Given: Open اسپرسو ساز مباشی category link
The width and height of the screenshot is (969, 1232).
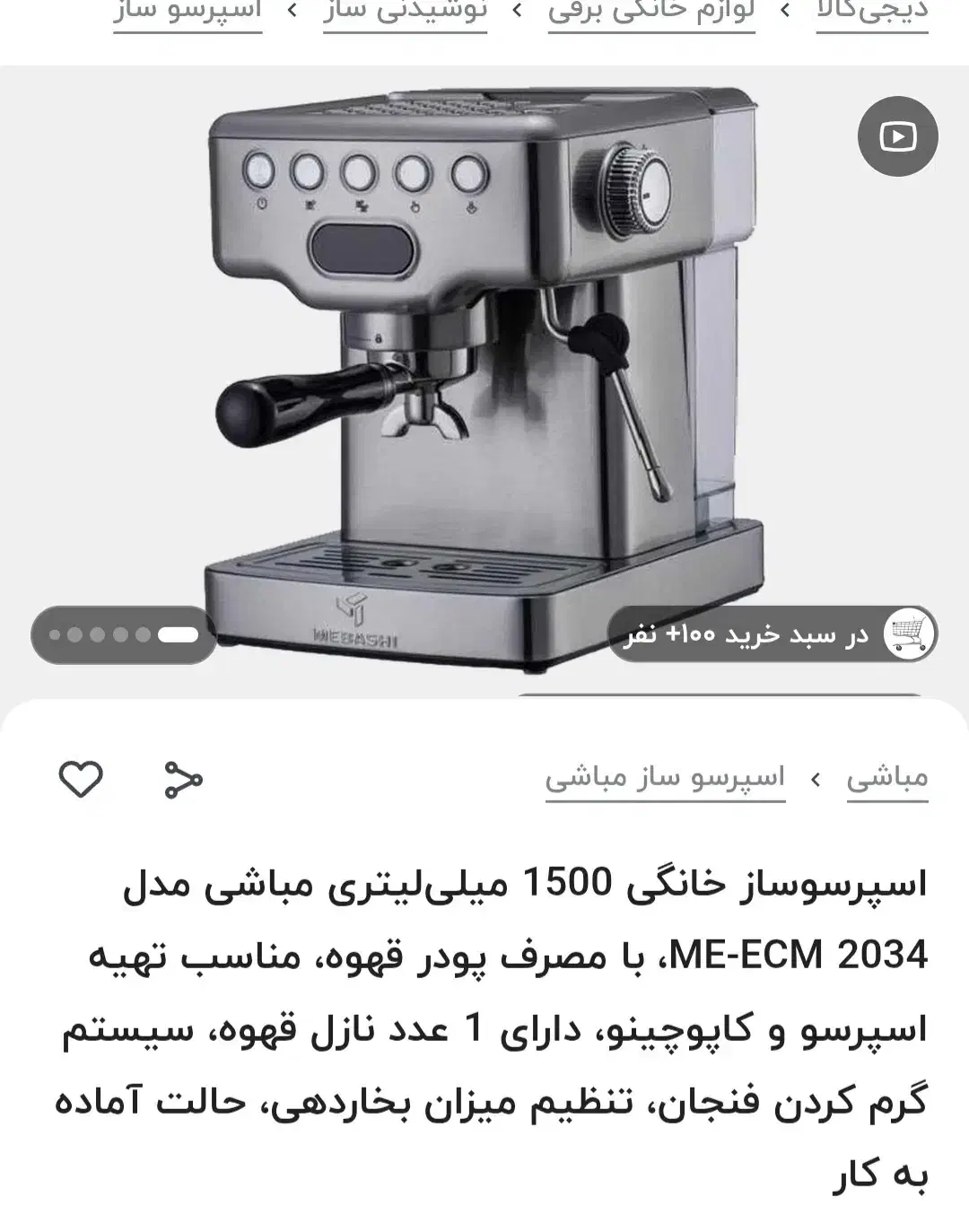Looking at the screenshot, I should coord(665,778).
